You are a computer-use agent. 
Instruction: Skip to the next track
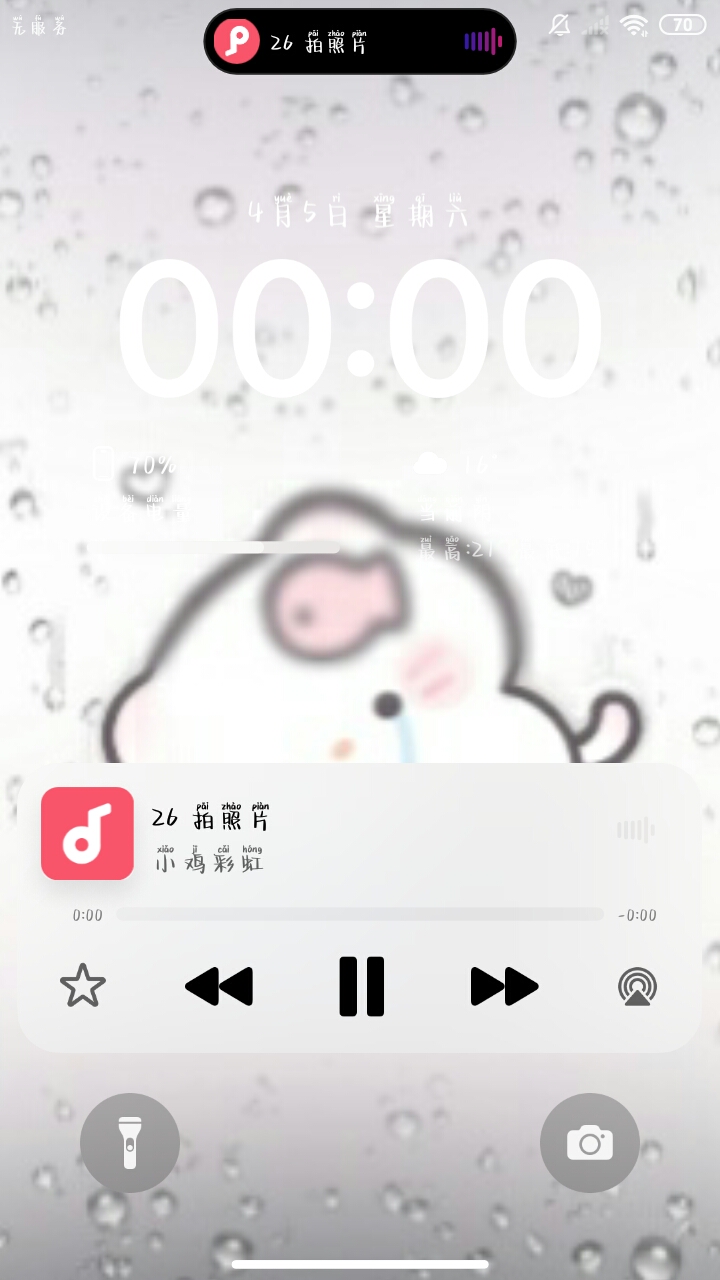[x=504, y=986]
